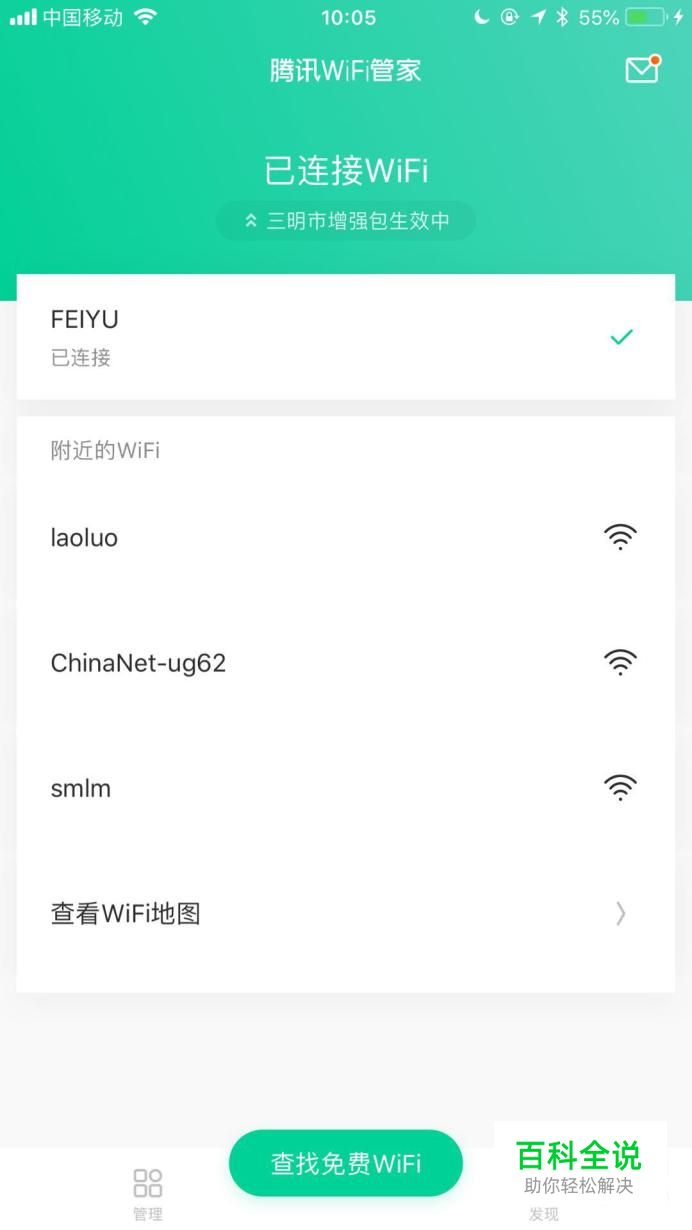
Task: Open 查看WiFi地图
Action: click(x=345, y=913)
